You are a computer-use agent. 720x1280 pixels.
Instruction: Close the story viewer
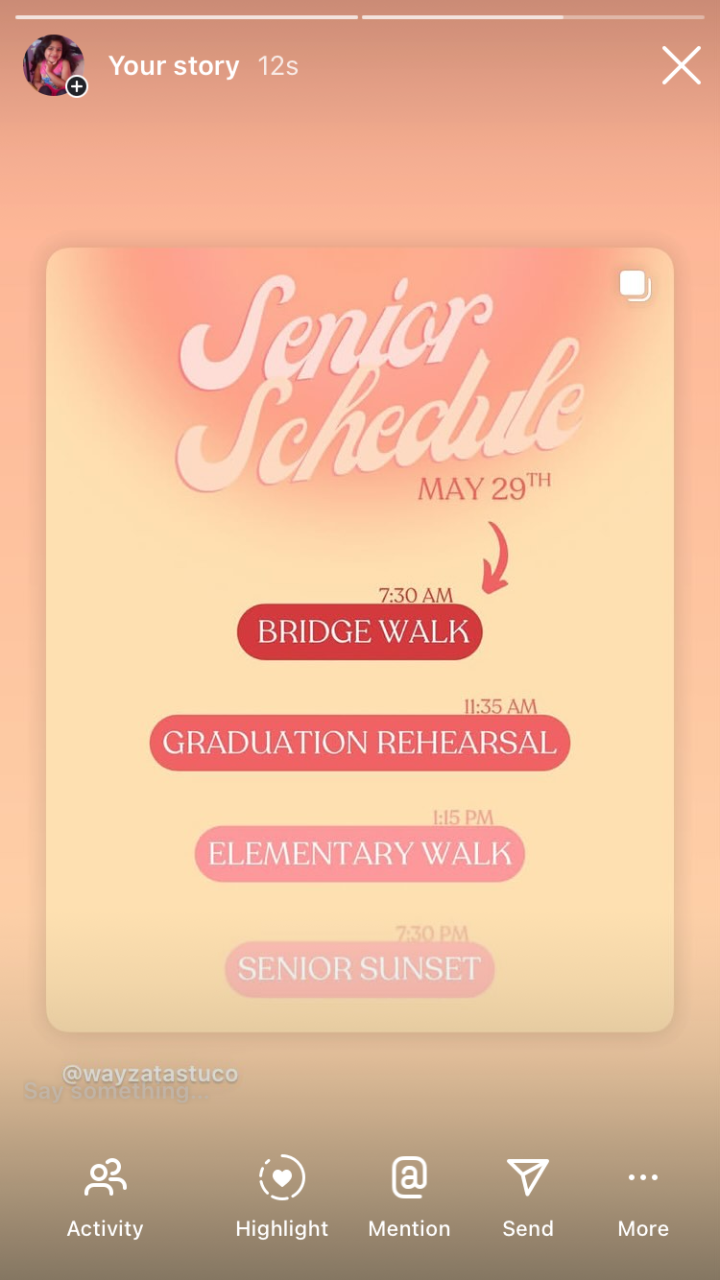(681, 66)
